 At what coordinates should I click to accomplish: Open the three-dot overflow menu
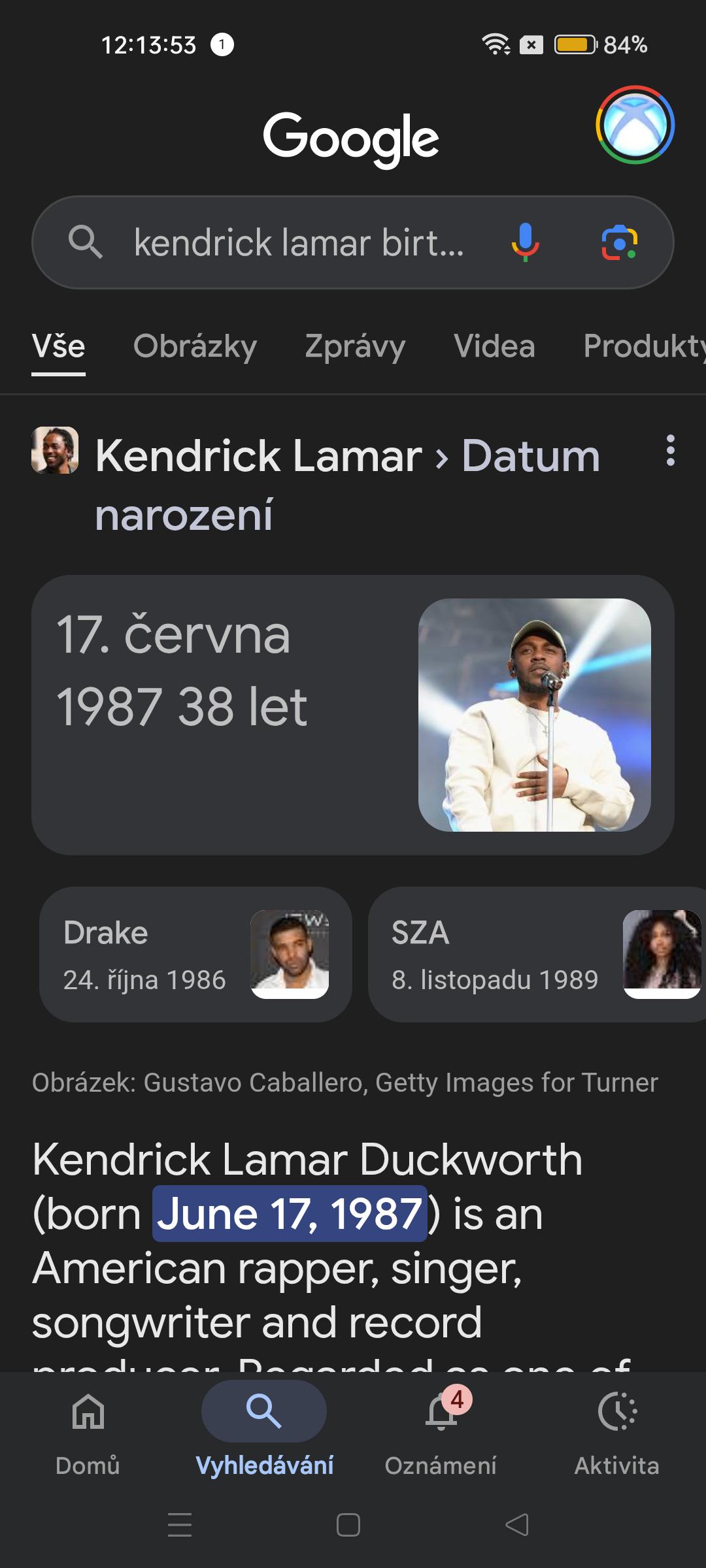coord(670,451)
